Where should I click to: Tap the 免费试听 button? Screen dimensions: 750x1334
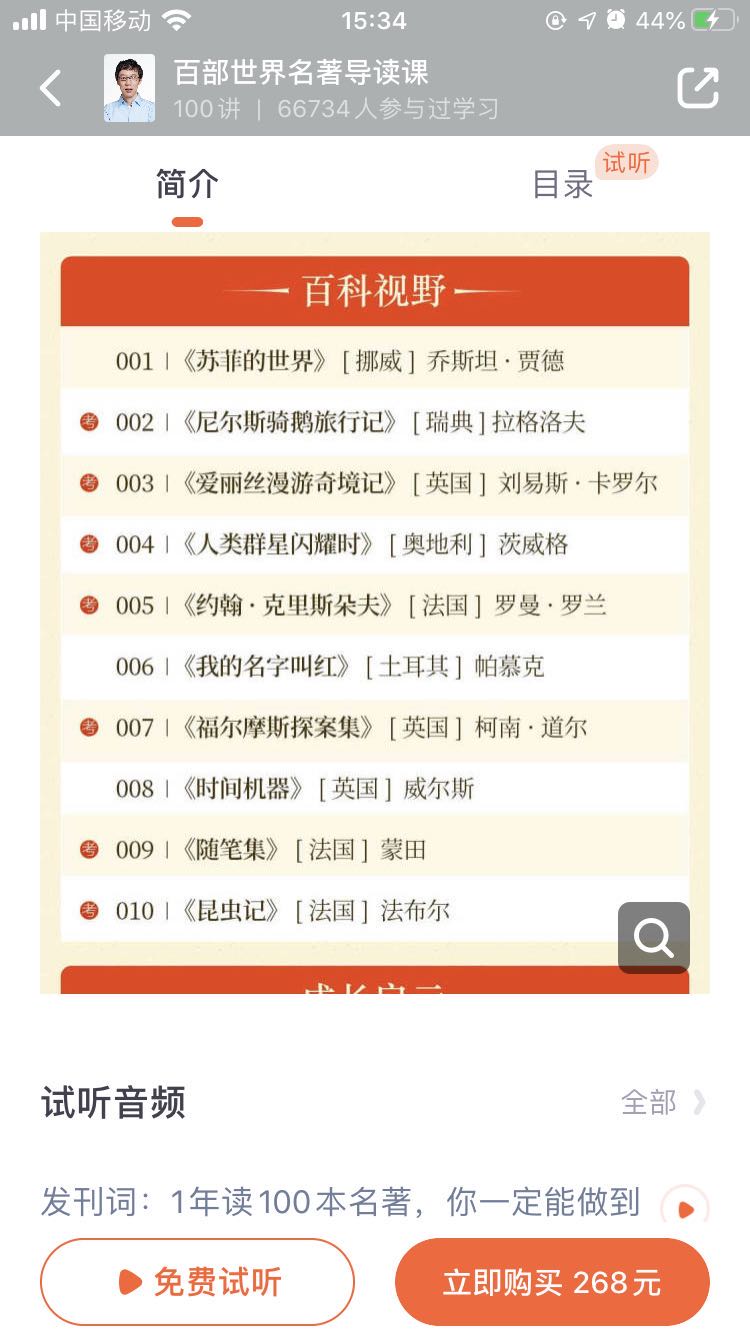198,1282
